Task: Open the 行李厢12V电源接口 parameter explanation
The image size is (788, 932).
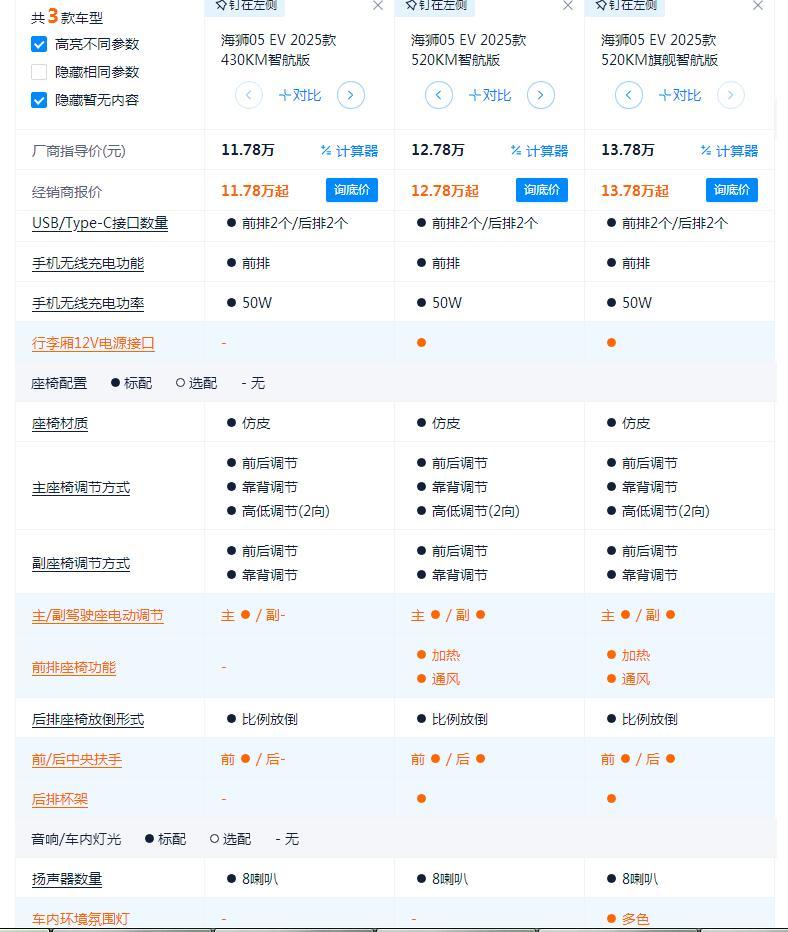Action: pos(93,343)
